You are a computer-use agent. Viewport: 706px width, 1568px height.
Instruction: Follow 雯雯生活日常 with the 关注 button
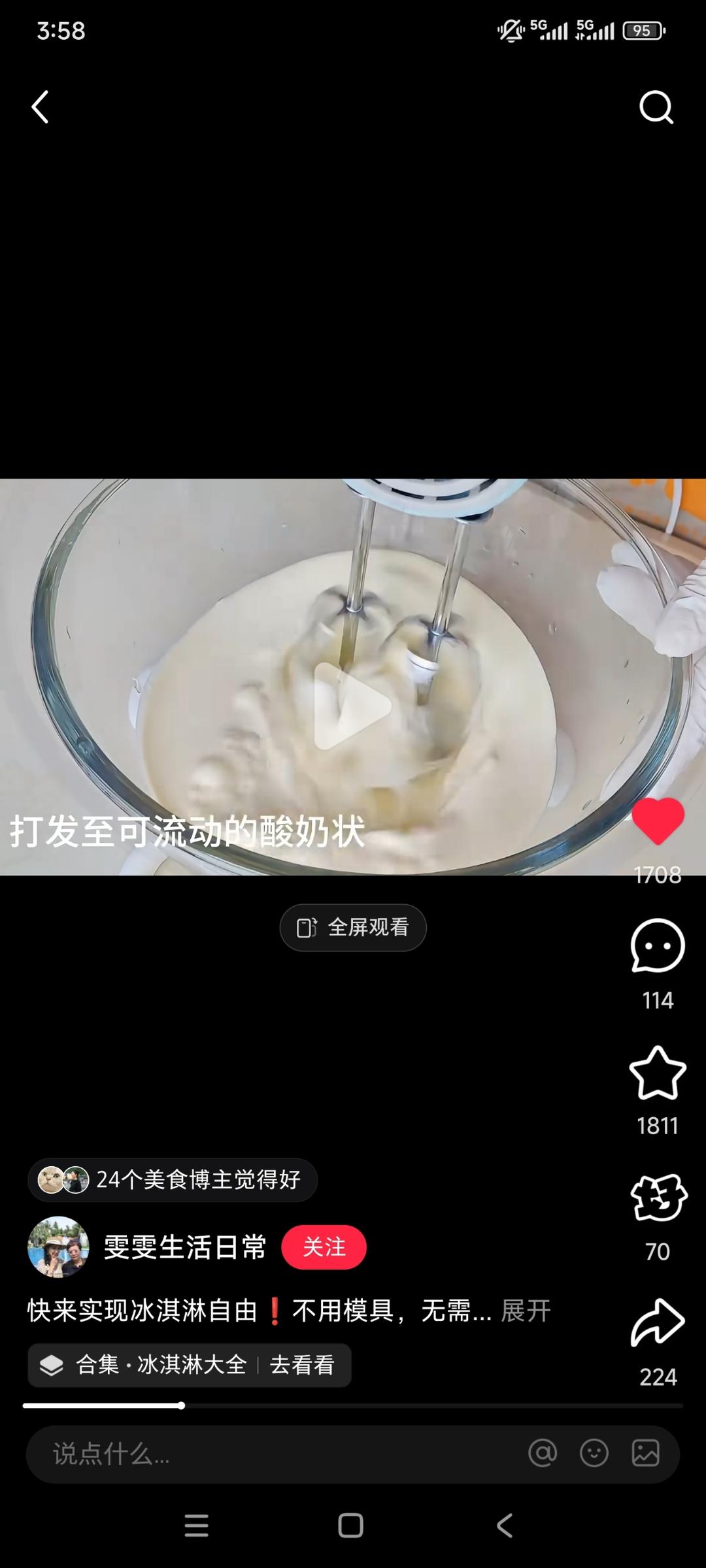pyautogui.click(x=325, y=1247)
